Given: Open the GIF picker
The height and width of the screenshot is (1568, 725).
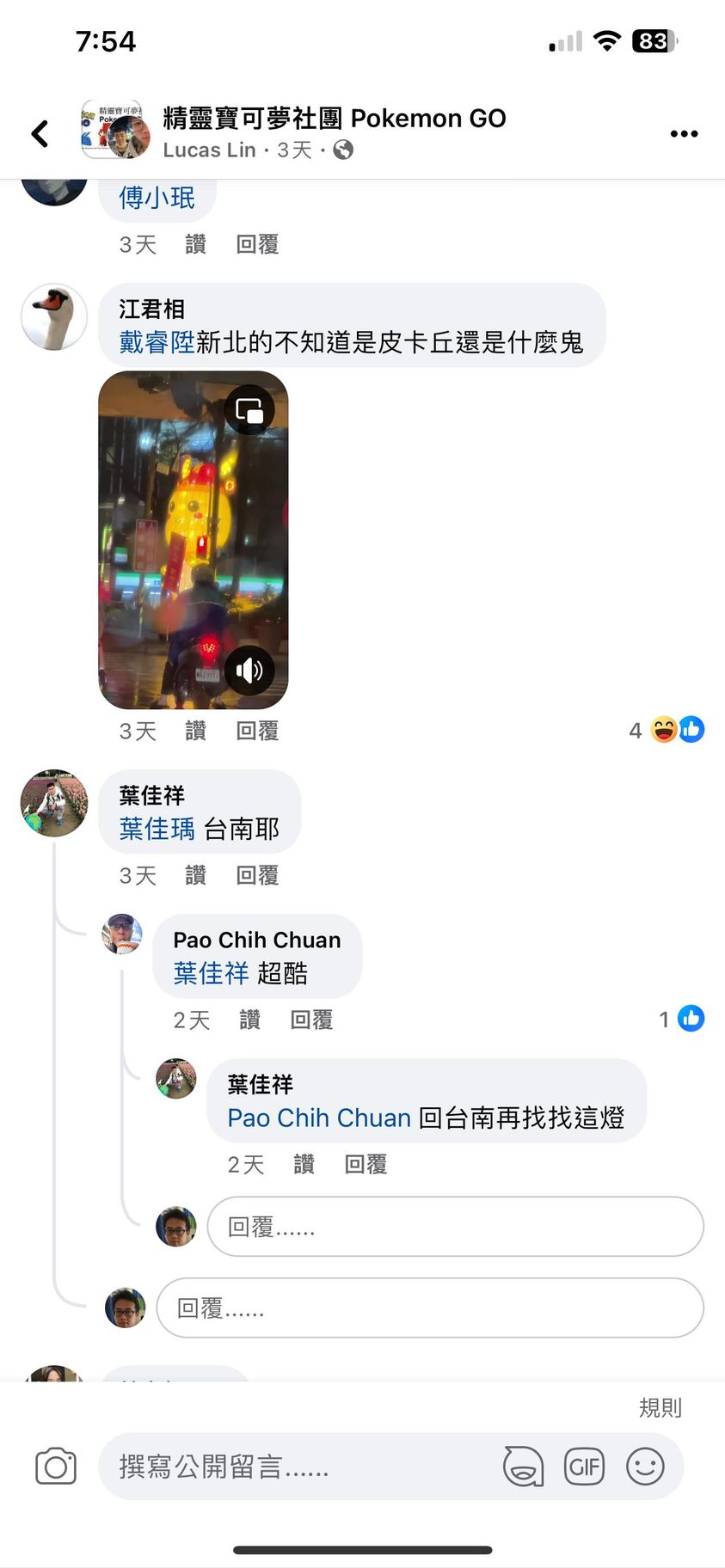Looking at the screenshot, I should coord(584,1467).
